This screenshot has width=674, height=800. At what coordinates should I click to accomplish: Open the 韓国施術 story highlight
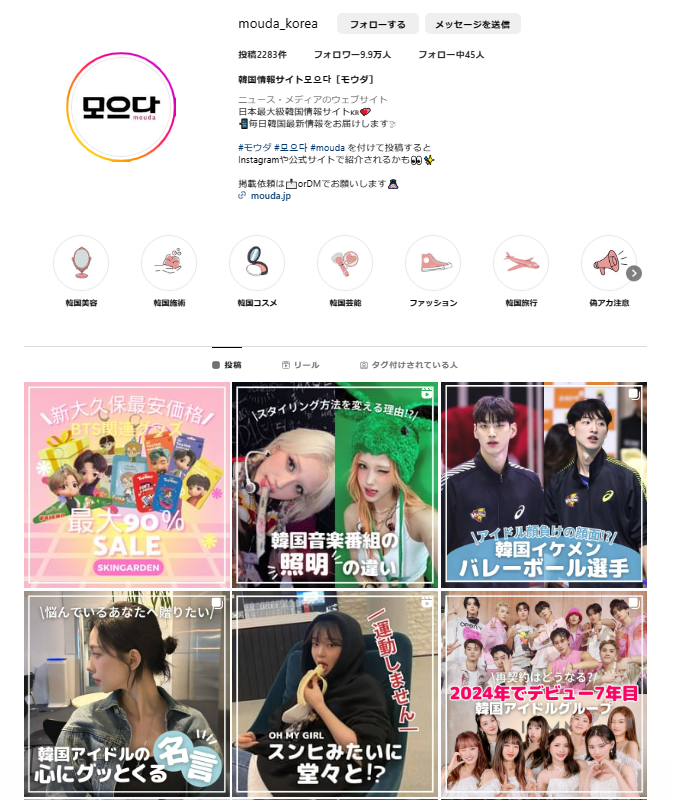[169, 263]
